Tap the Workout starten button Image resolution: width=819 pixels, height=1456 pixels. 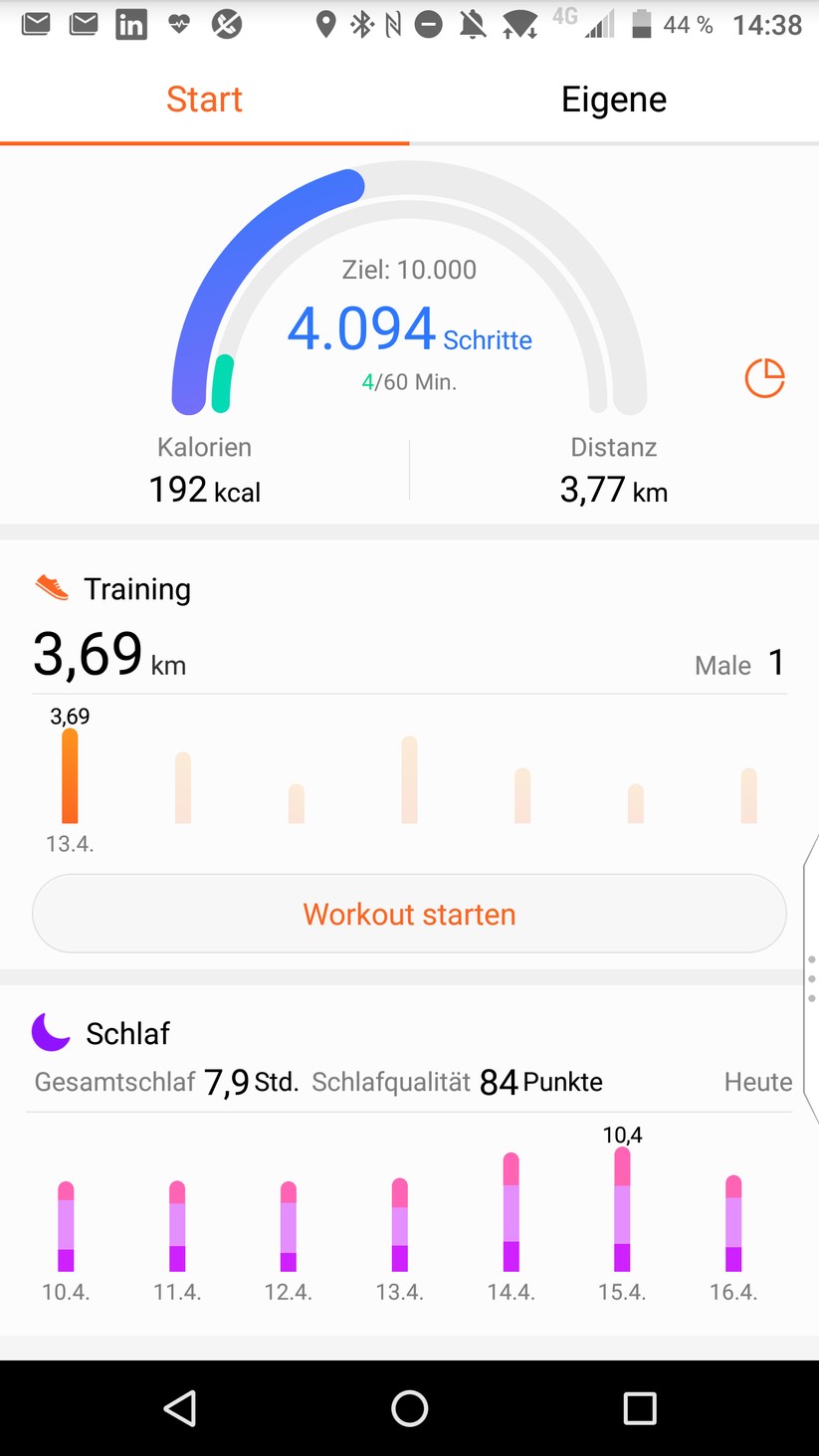coord(409,914)
